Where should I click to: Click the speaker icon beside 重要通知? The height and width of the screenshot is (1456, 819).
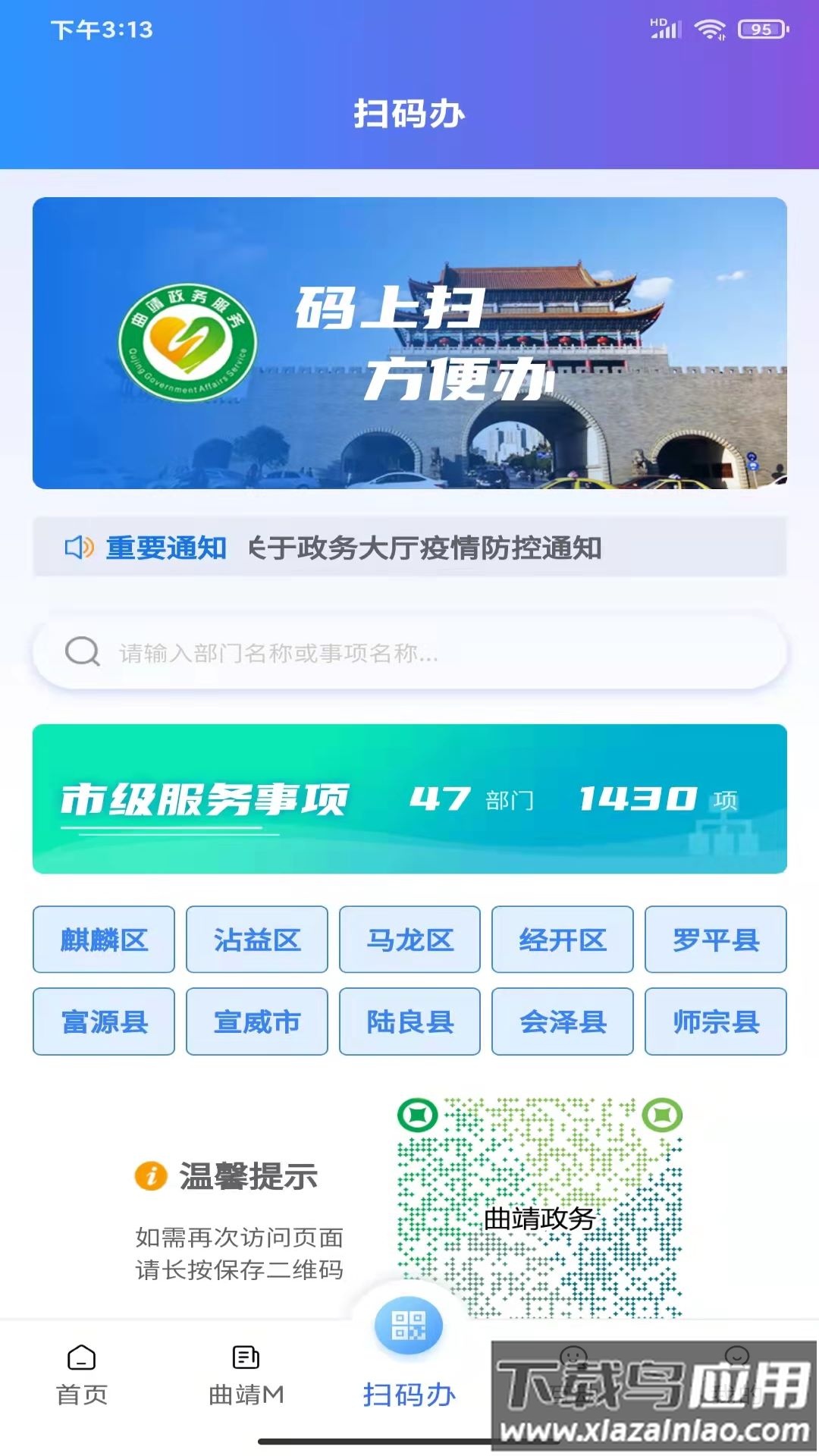(x=78, y=548)
